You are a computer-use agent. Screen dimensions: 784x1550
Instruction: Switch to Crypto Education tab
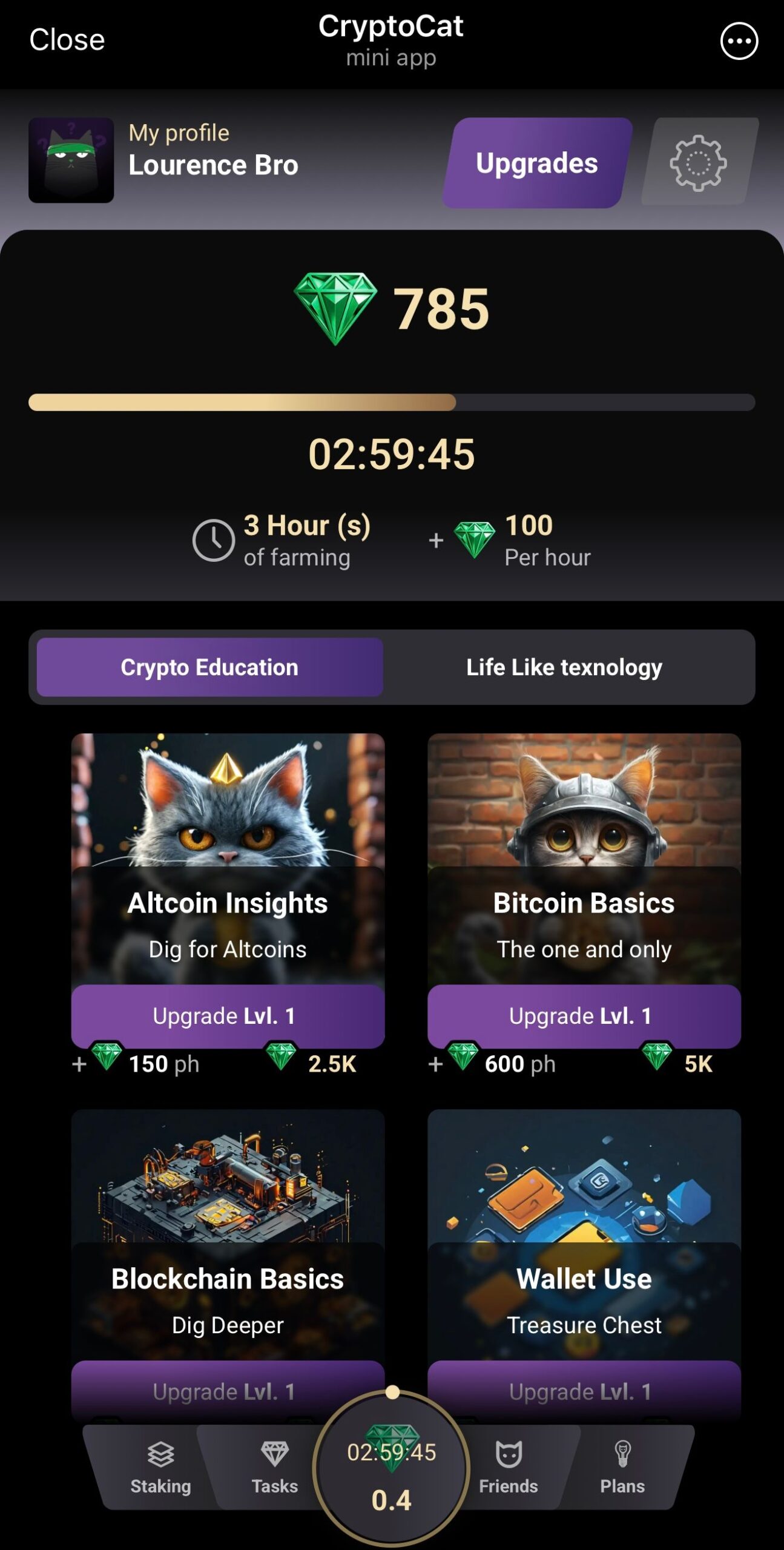209,667
